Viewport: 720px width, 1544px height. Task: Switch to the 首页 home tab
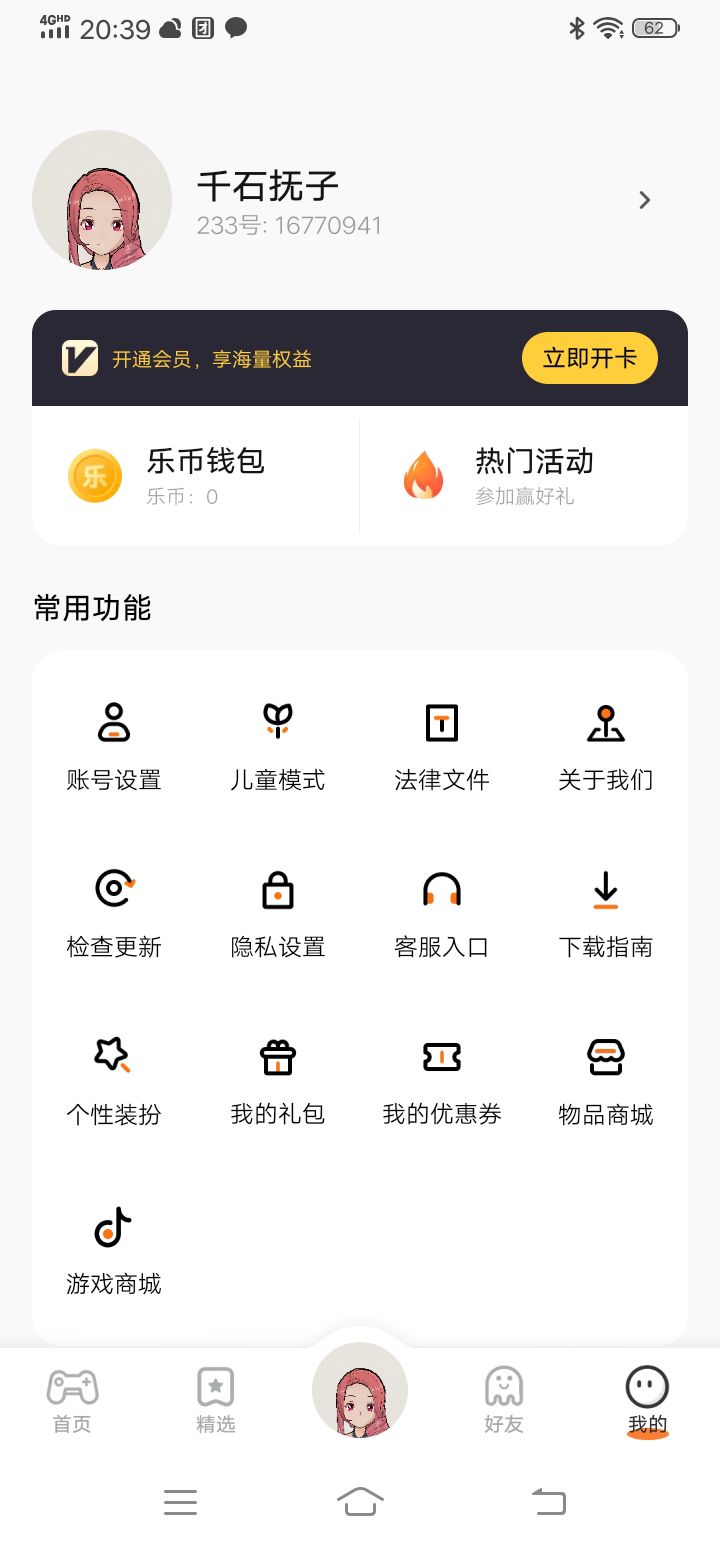[72, 1400]
